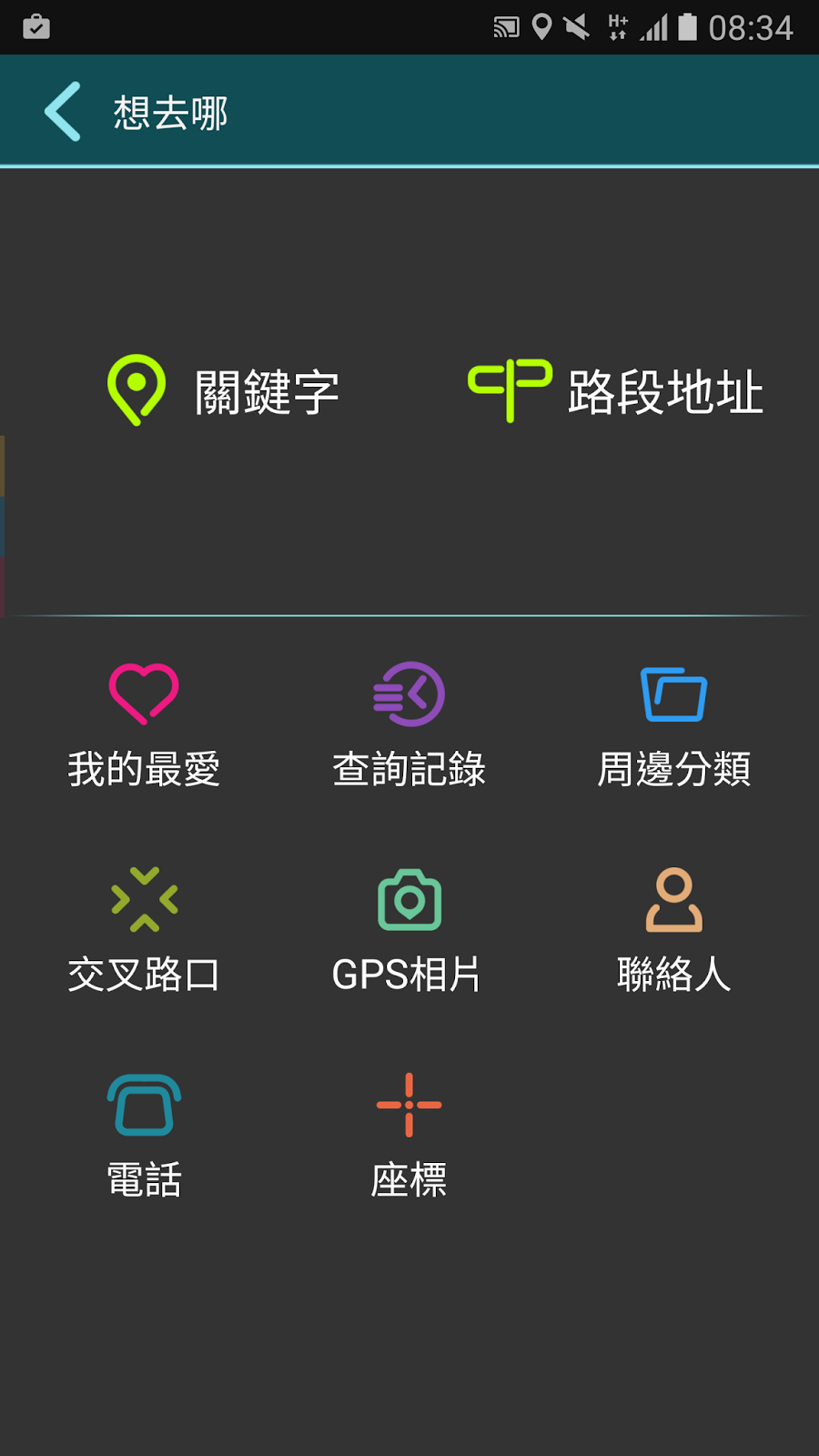819x1456 pixels.
Task: Open 我的最愛 favorites
Action: [x=144, y=725]
